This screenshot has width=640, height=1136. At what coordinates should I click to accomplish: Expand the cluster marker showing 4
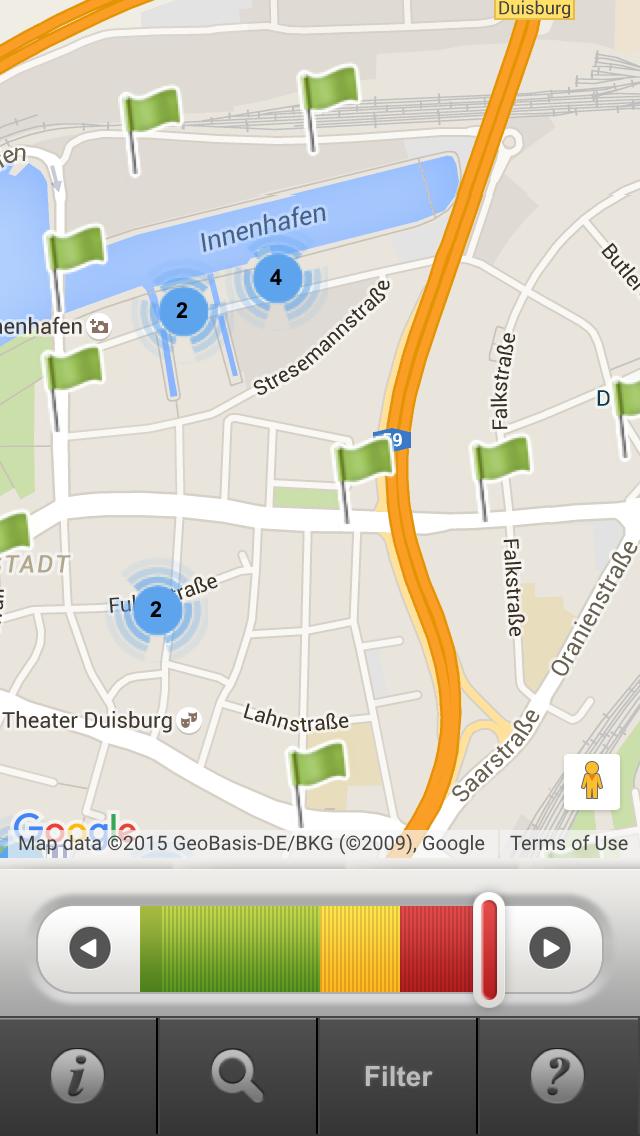(x=276, y=277)
